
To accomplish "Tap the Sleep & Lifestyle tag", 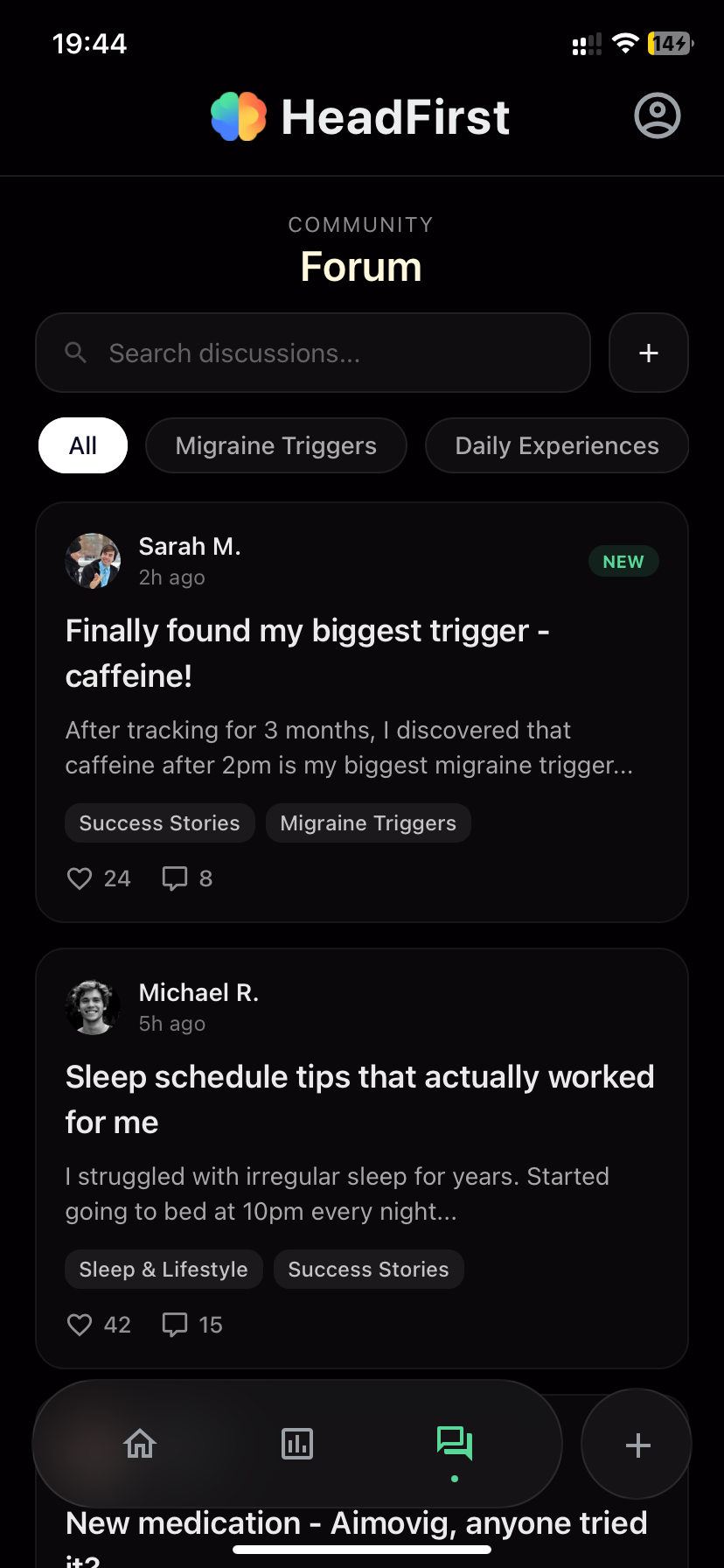I will [x=164, y=1270].
